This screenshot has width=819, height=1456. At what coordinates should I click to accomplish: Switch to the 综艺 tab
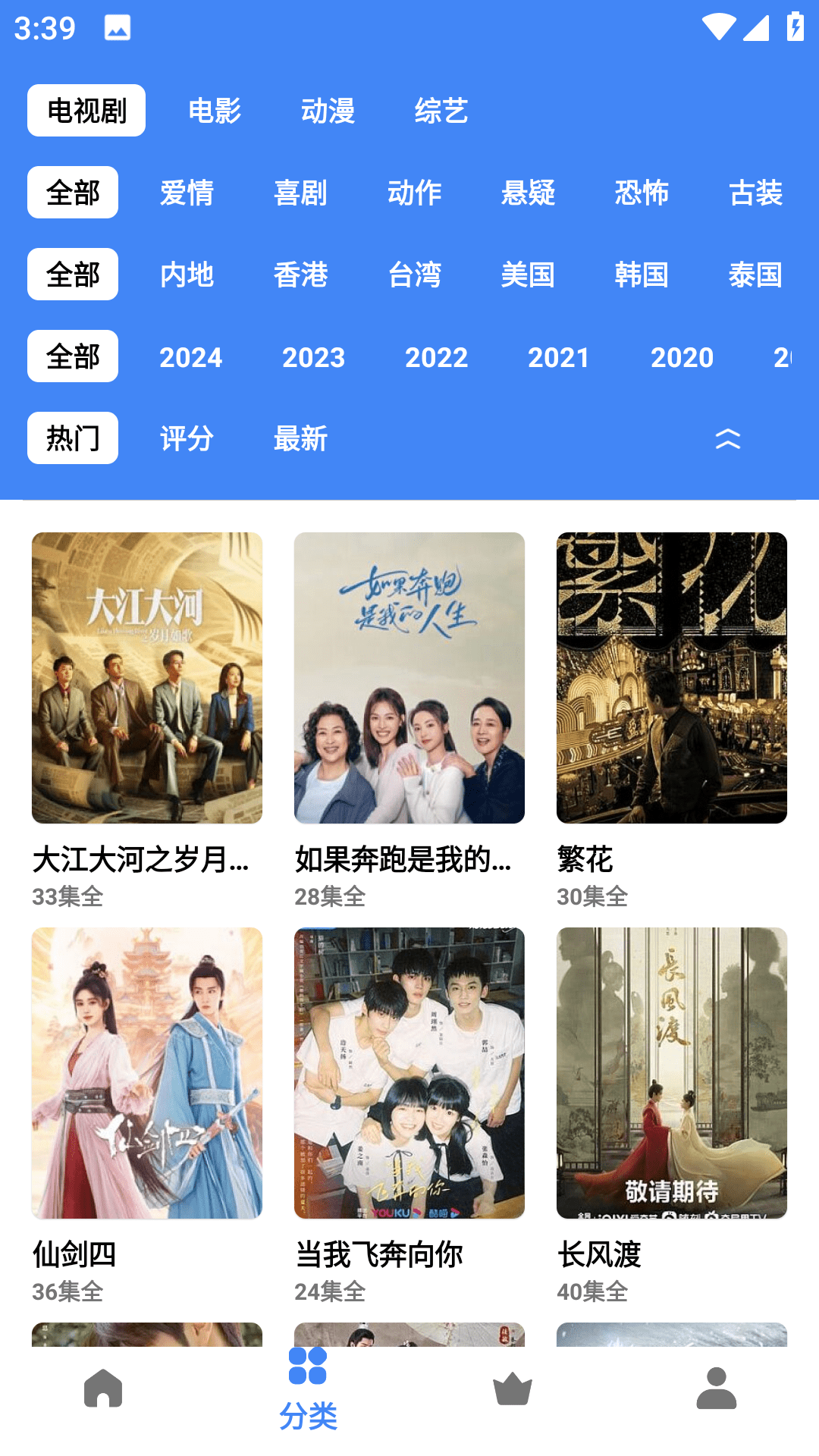pyautogui.click(x=441, y=111)
